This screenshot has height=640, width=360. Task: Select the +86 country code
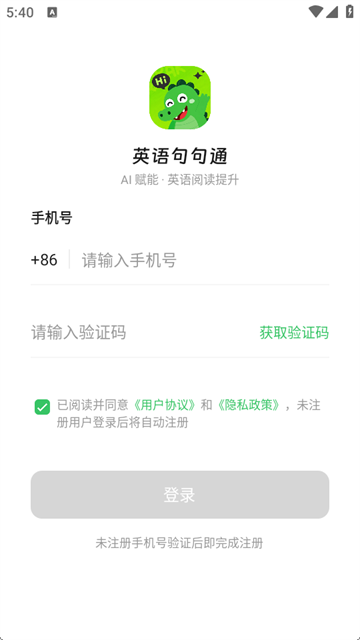[44, 260]
